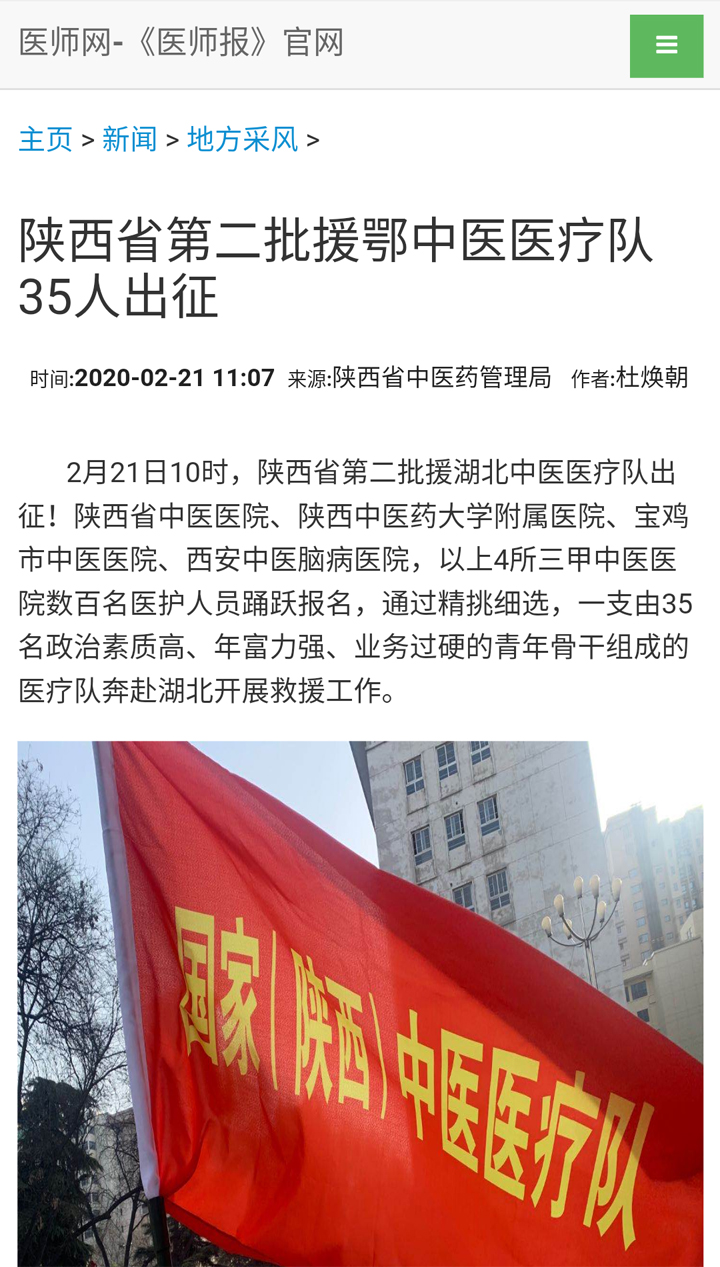Viewport: 720px width, 1267px height.
Task: Go to 主页 breadcrumb link
Action: pyautogui.click(x=46, y=140)
